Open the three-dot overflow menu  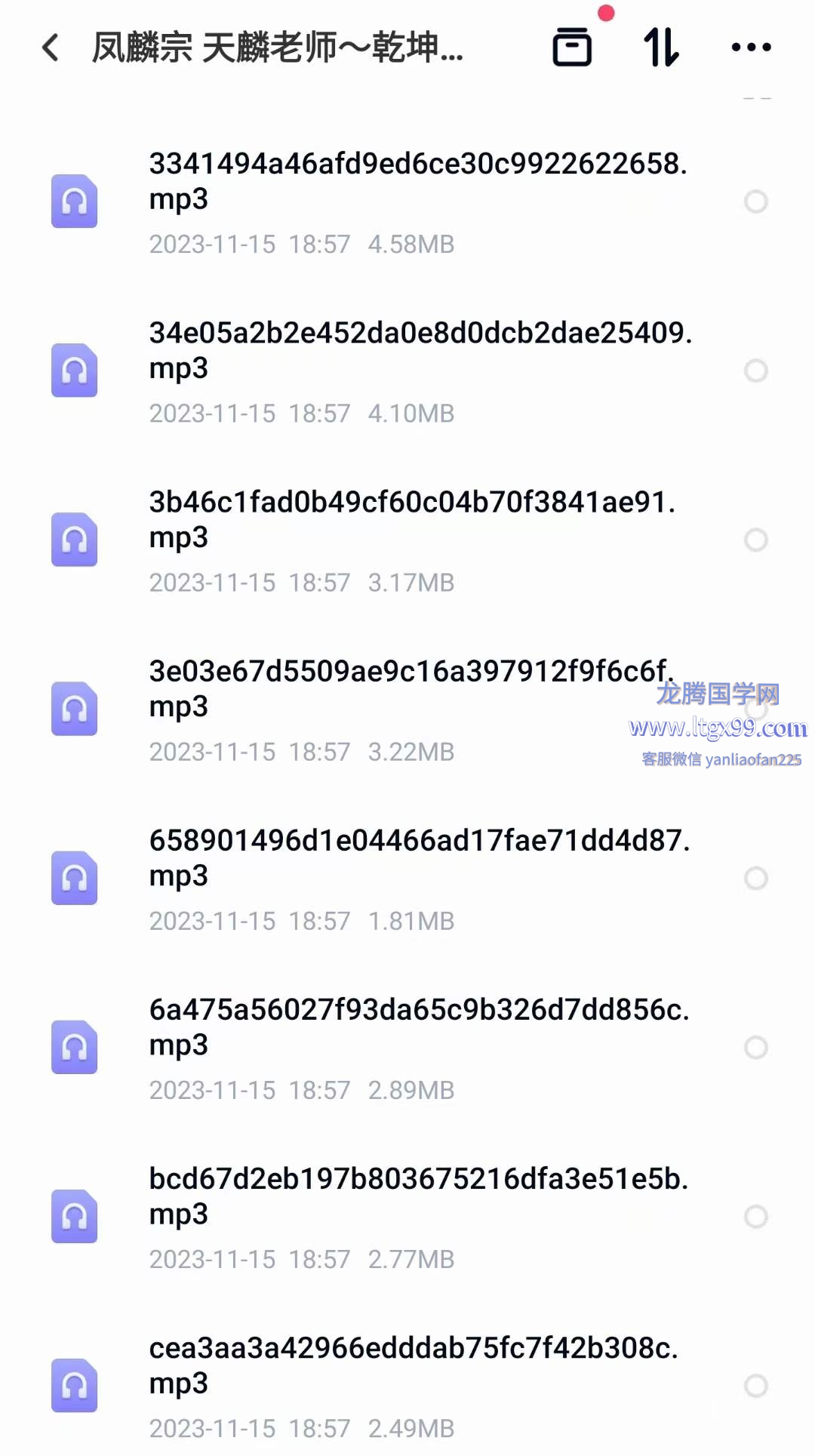(752, 47)
